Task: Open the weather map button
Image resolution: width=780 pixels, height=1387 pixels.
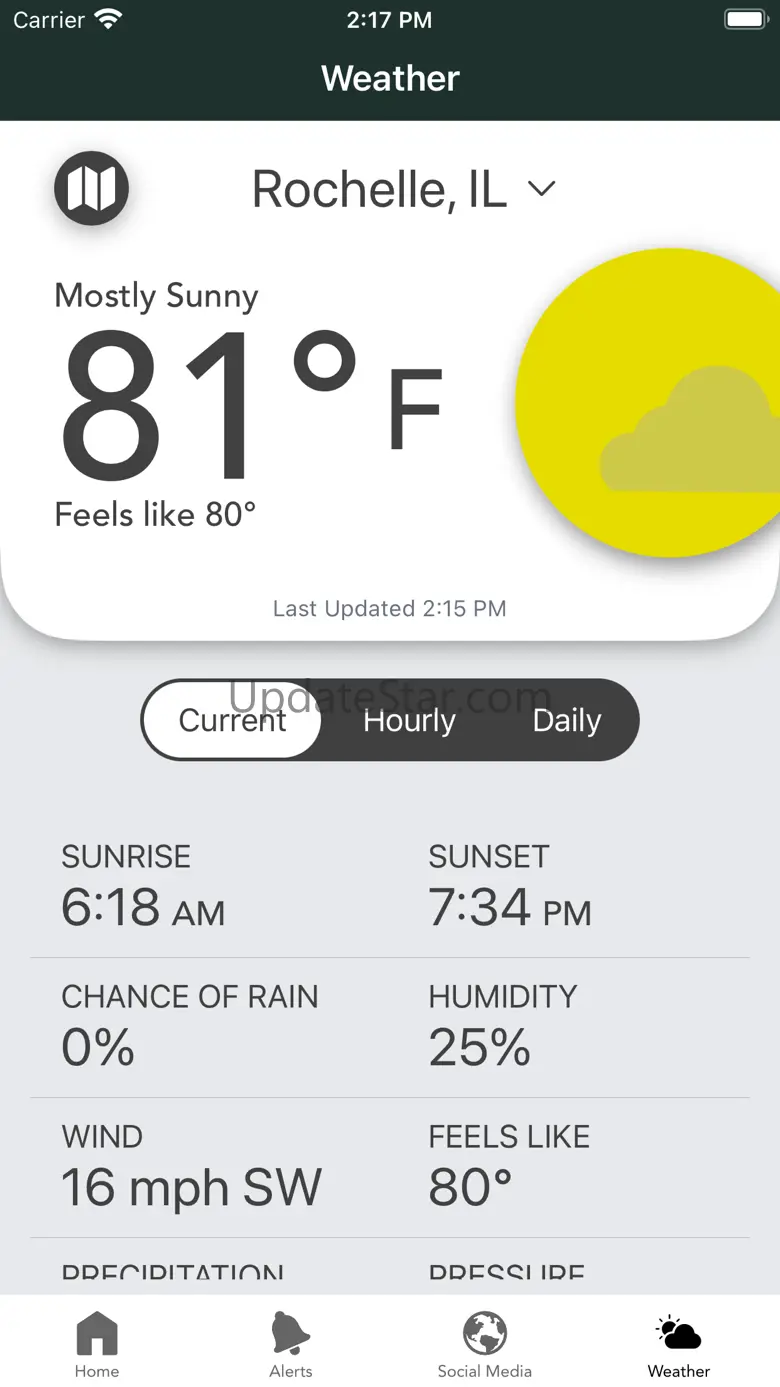Action: coord(91,188)
